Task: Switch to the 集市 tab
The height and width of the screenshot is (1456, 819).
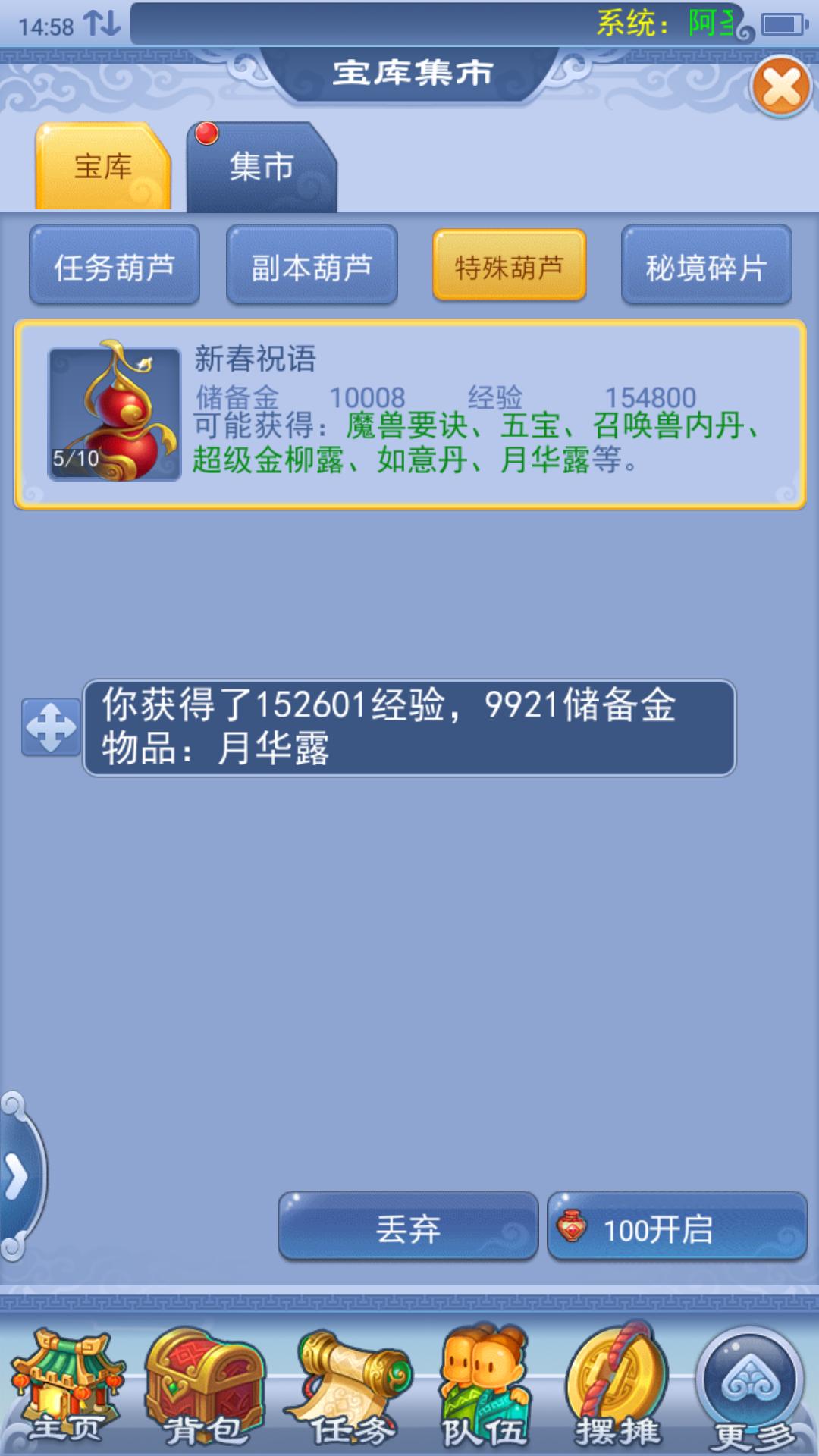Action: [x=261, y=167]
